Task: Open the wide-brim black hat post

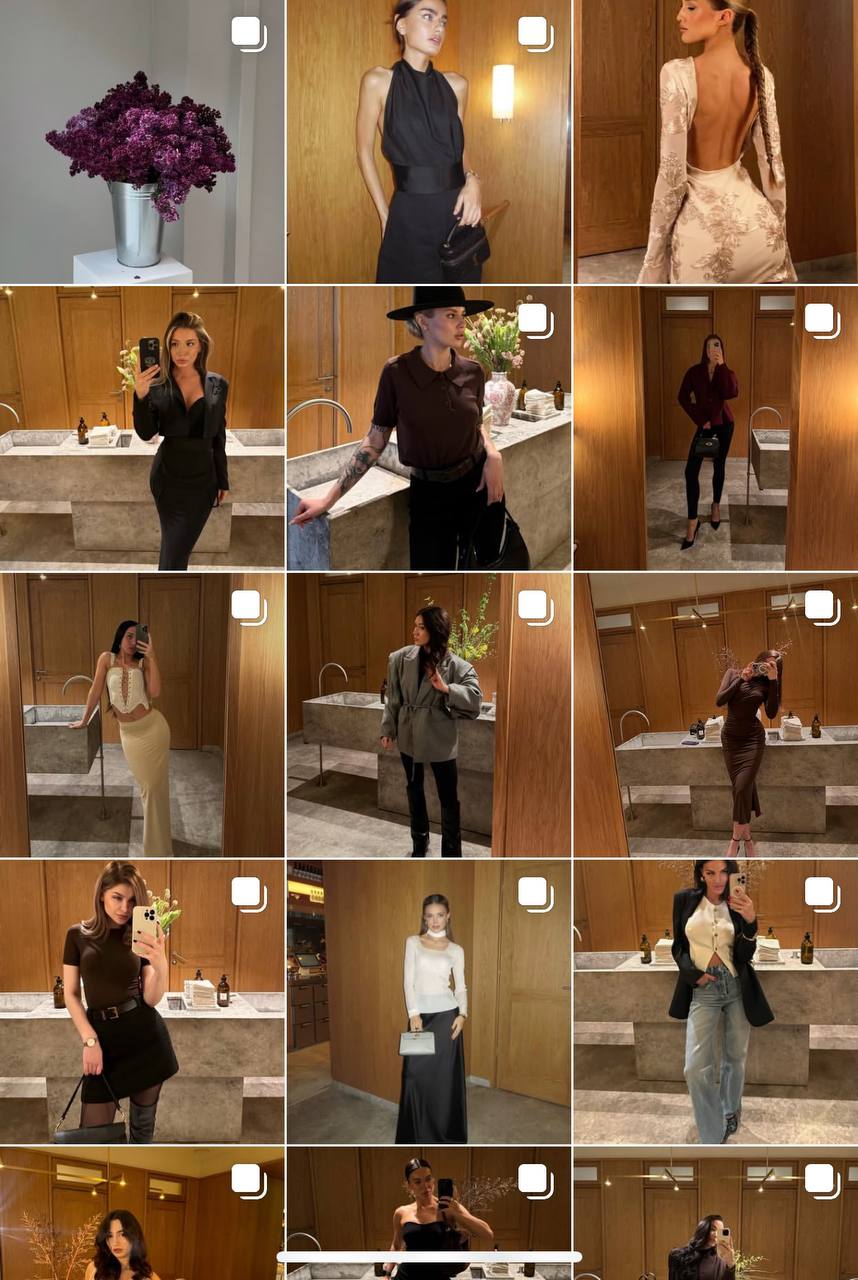Action: (x=428, y=428)
